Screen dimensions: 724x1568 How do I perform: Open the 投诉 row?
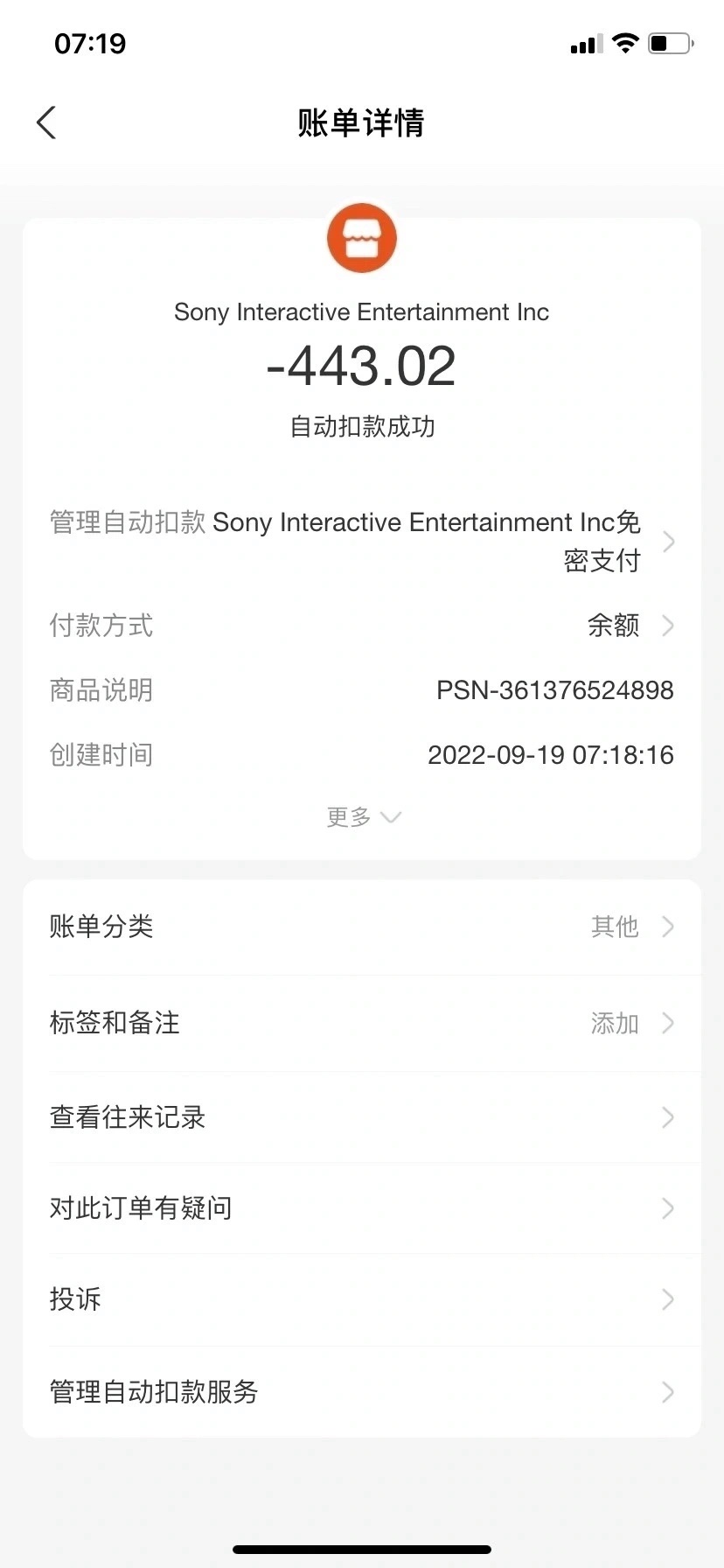(x=362, y=1299)
